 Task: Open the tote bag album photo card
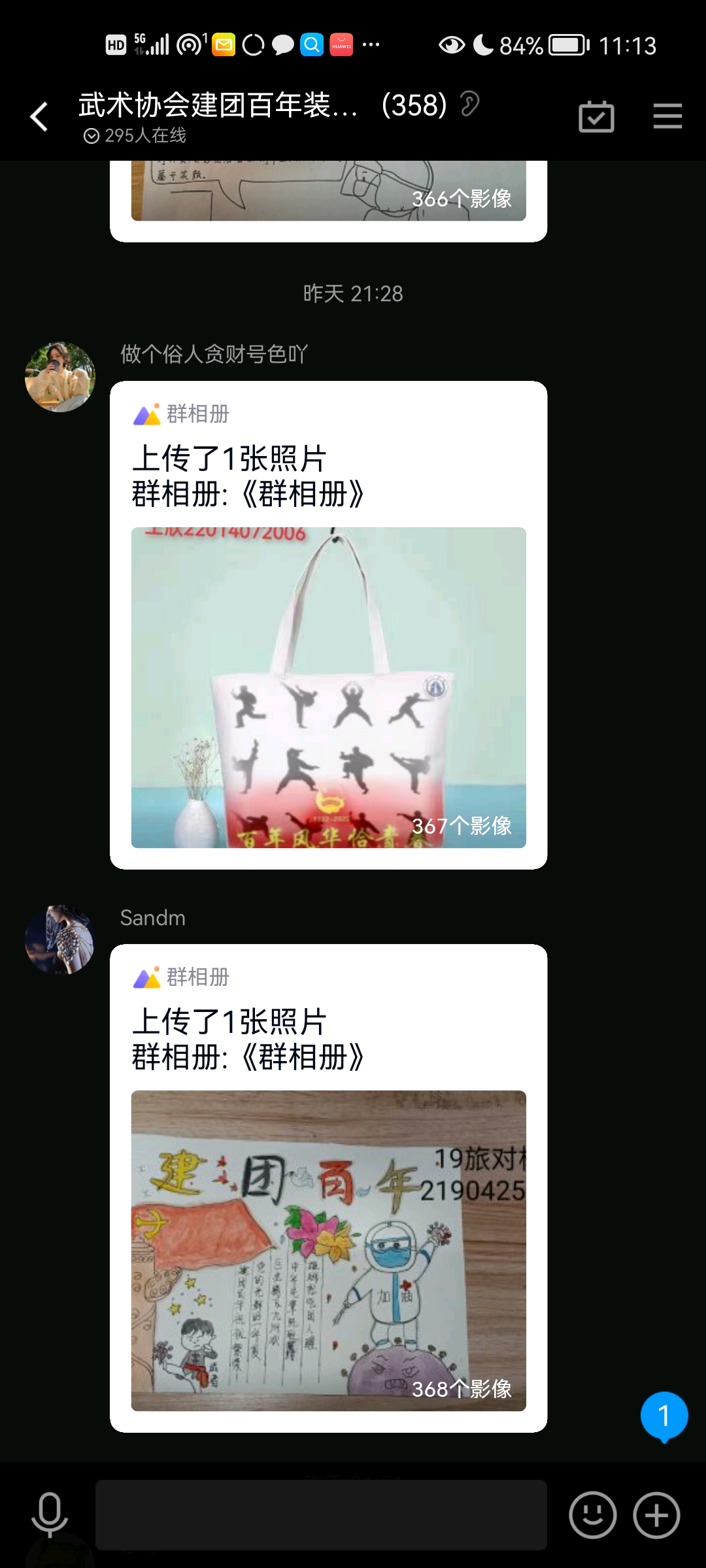pos(328,687)
